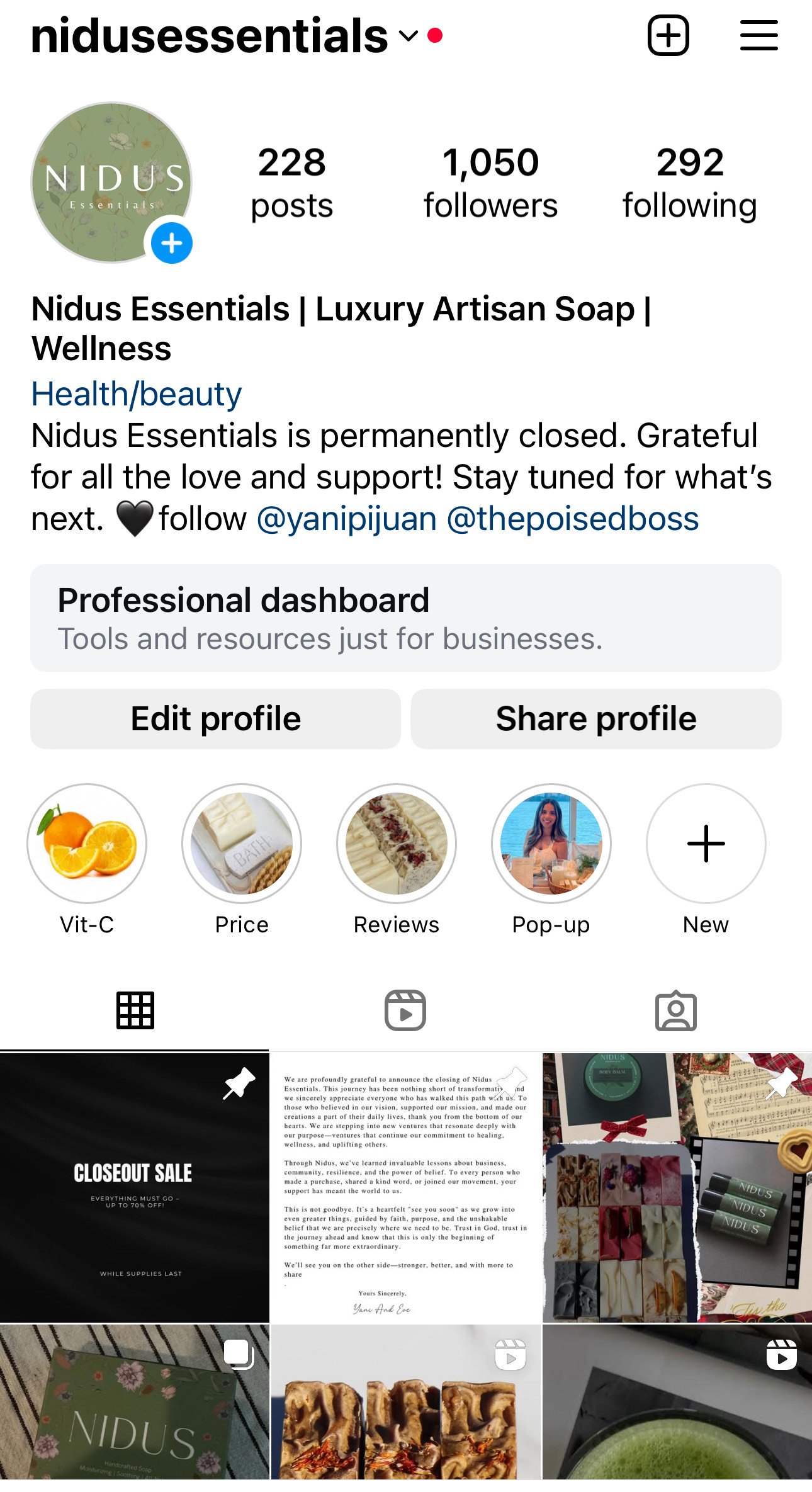Open the pinned Closeout Sale post
The image size is (812, 1492).
click(x=135, y=1187)
